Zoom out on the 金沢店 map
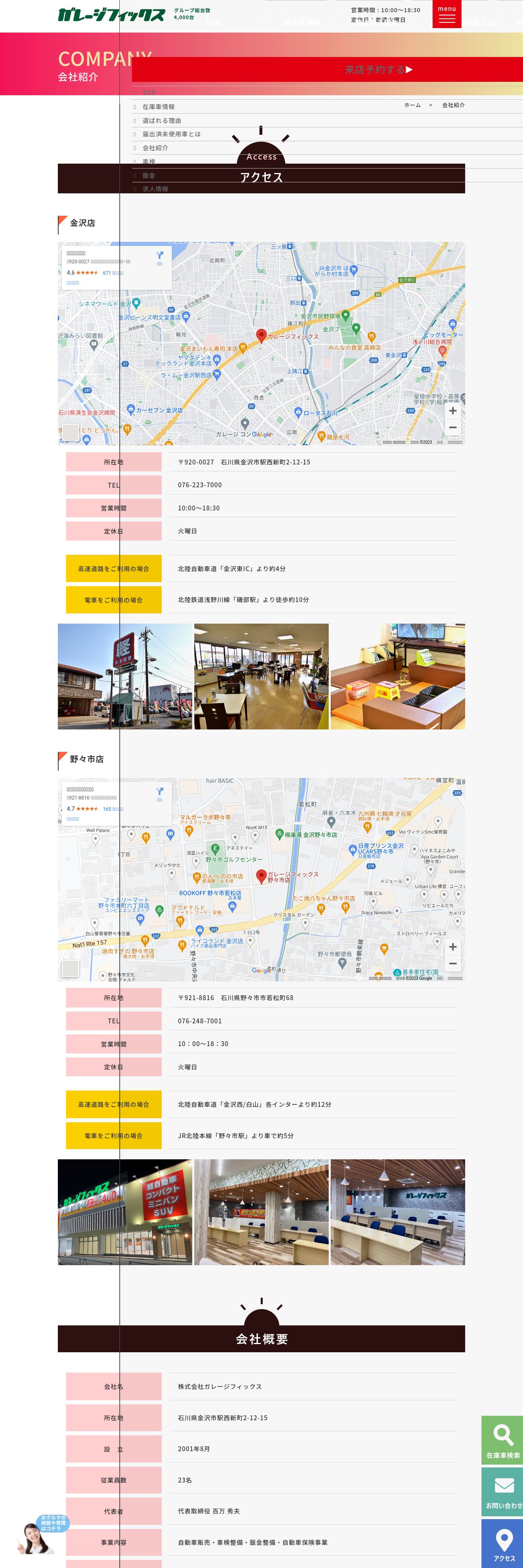 453,427
